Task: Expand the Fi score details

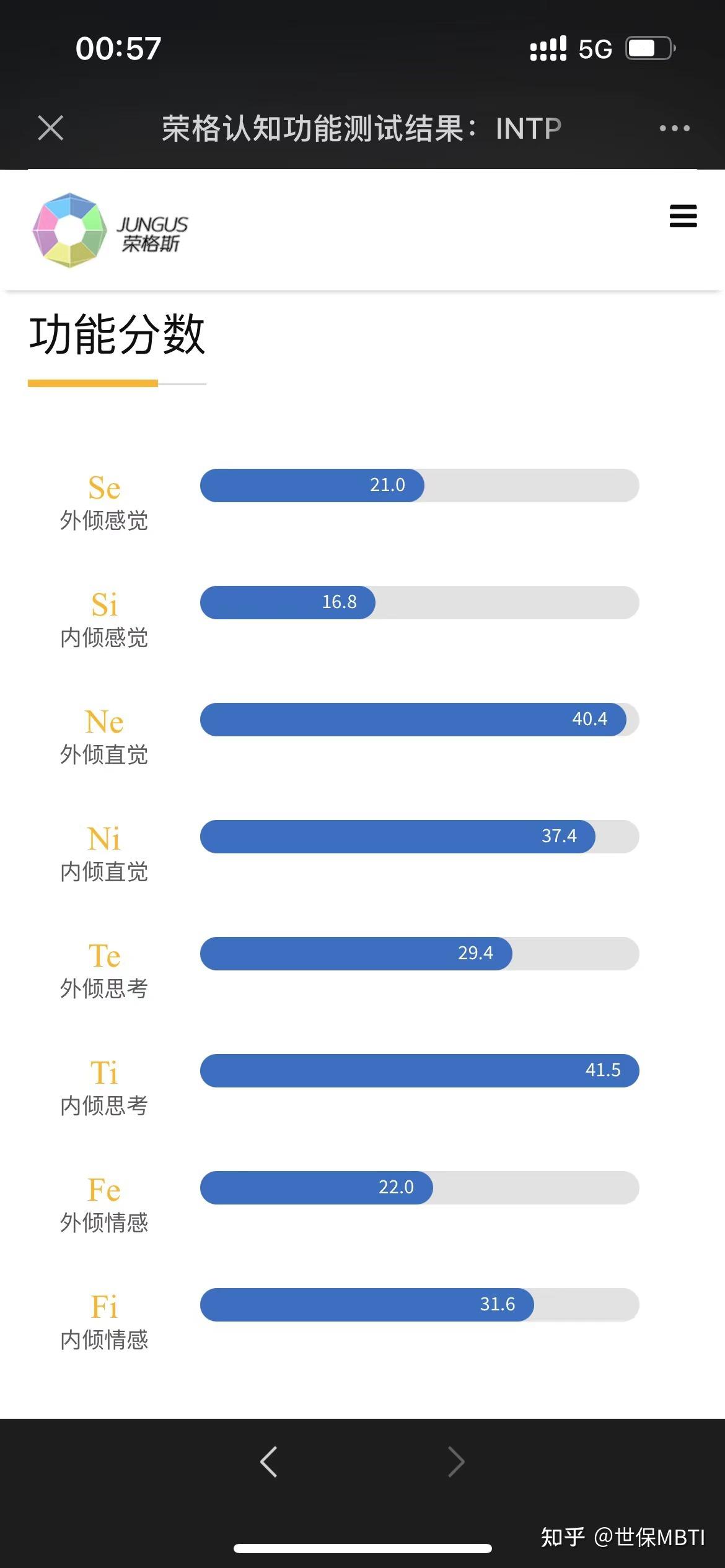Action: (367, 1305)
